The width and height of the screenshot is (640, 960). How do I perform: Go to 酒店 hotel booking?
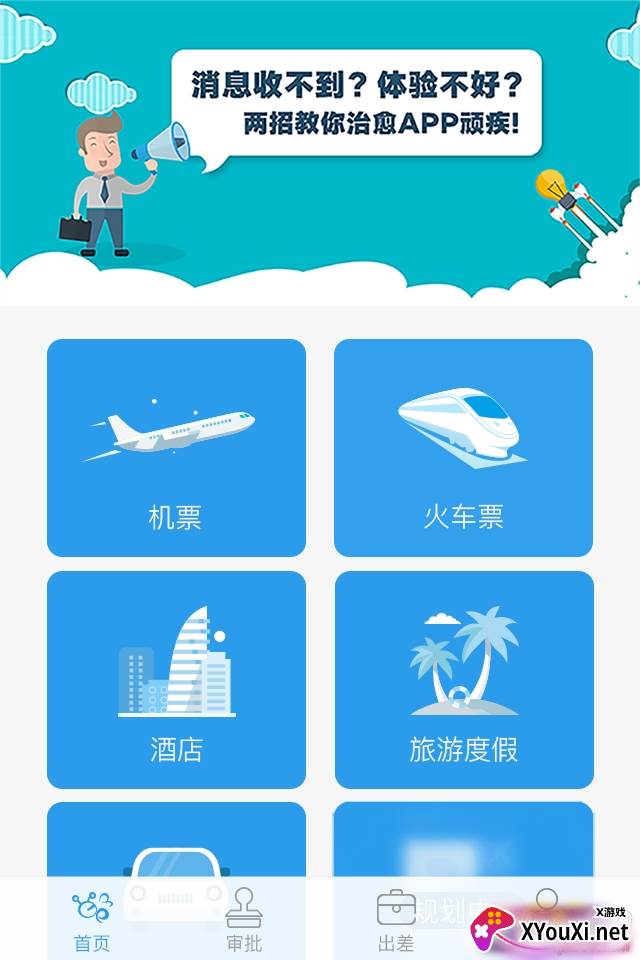click(x=176, y=679)
